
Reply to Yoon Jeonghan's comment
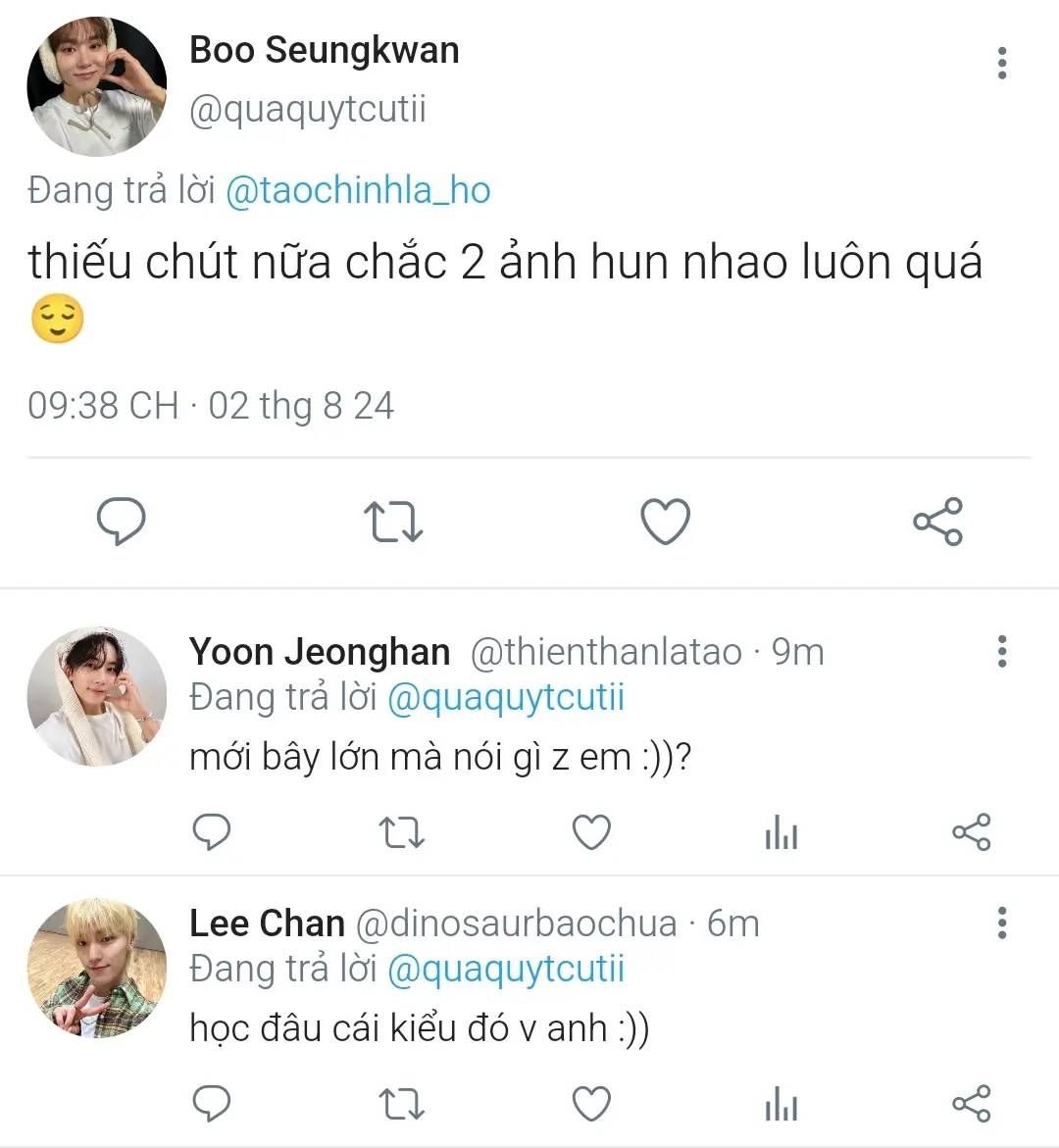coord(212,831)
